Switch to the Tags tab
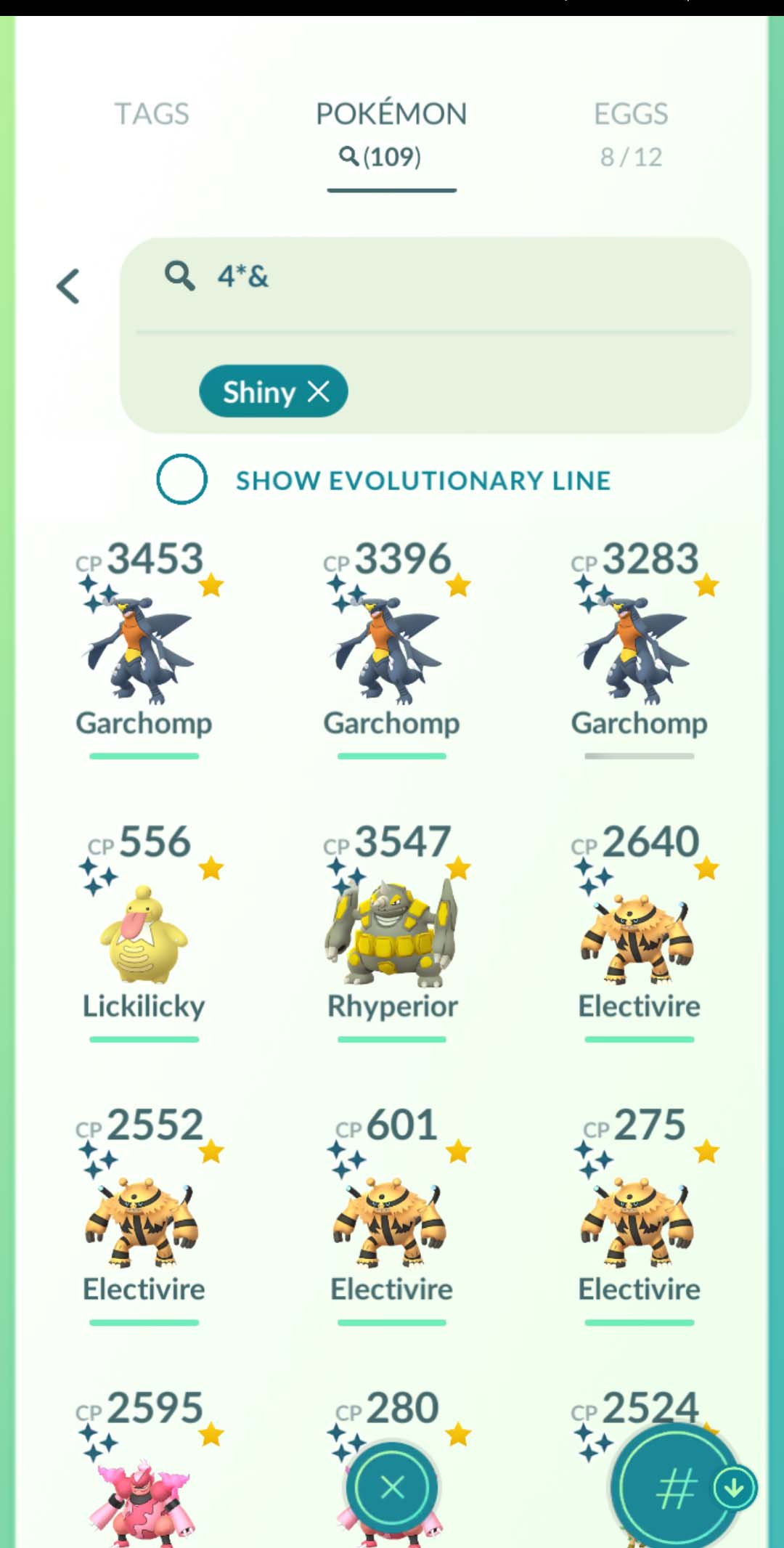Image resolution: width=784 pixels, height=1548 pixels. (152, 114)
